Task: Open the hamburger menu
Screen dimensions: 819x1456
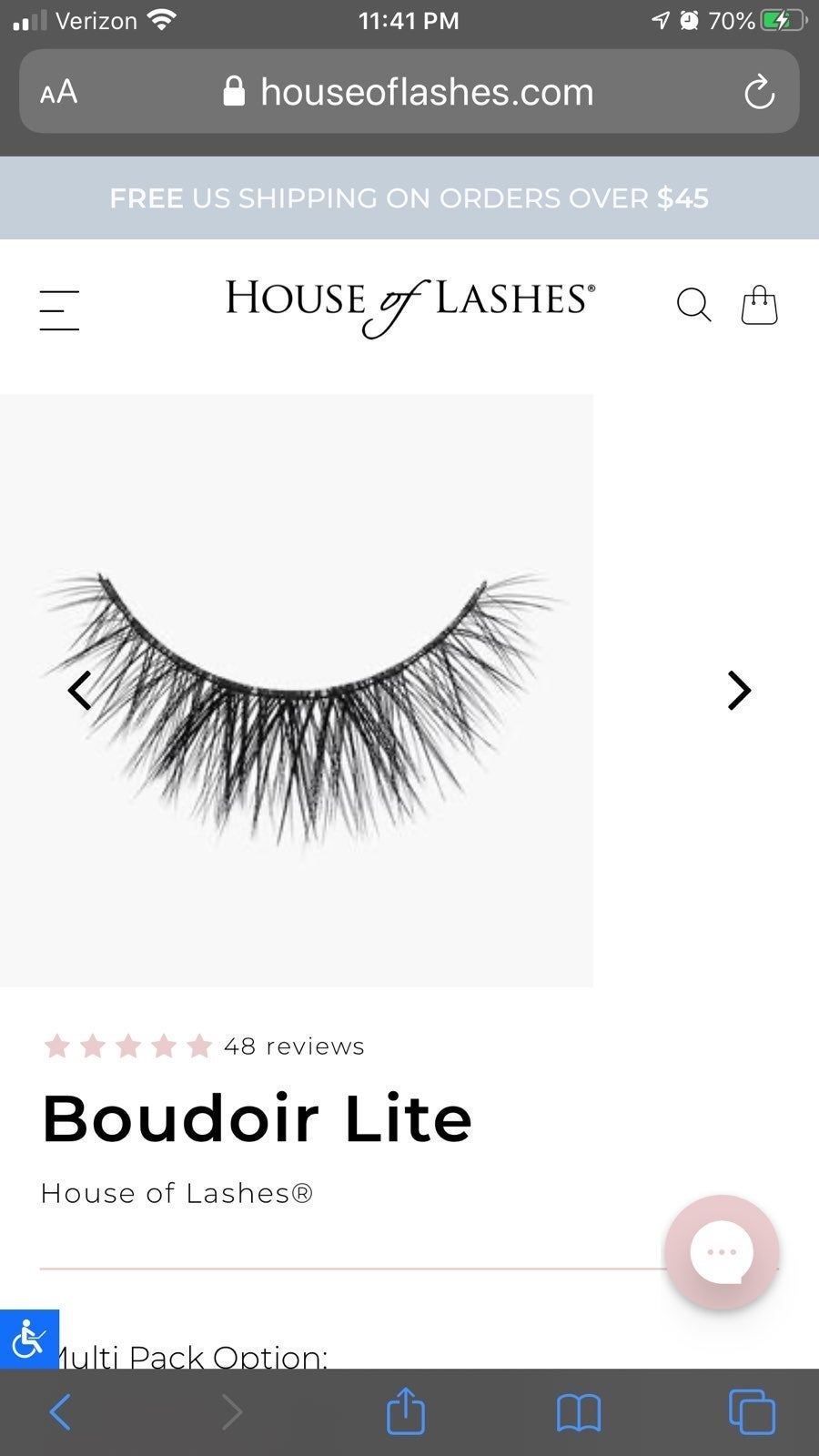Action: (x=59, y=310)
